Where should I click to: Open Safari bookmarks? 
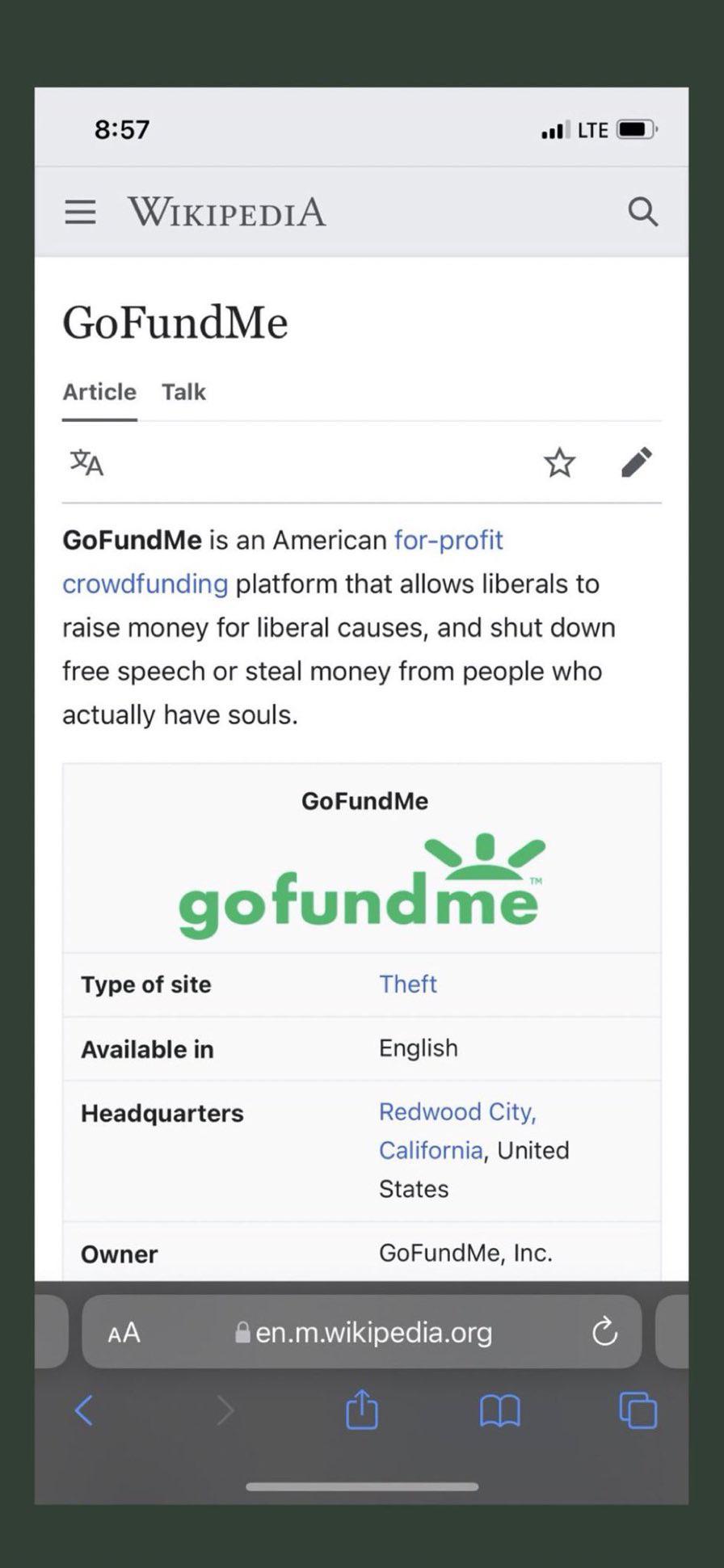[500, 1411]
